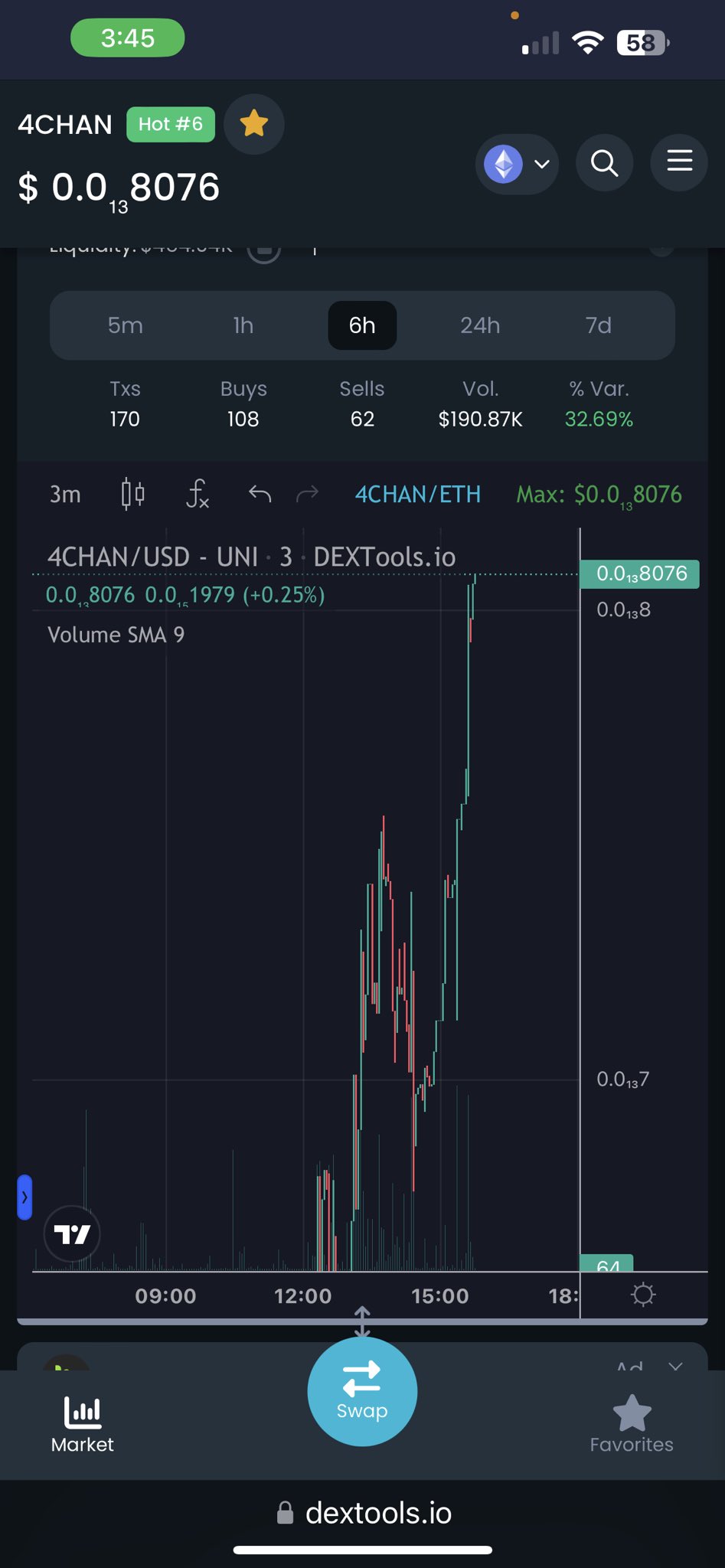Open the chart settings gear icon

[643, 1295]
